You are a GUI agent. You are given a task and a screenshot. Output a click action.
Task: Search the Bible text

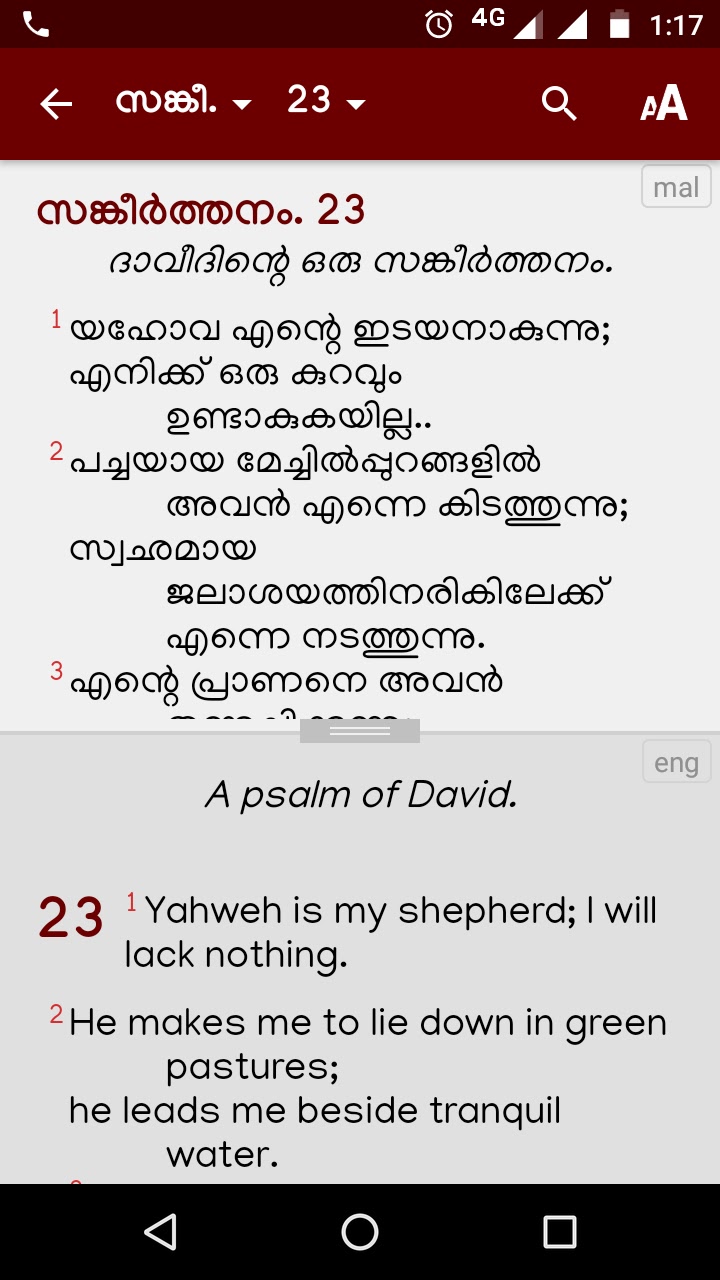pyautogui.click(x=558, y=103)
